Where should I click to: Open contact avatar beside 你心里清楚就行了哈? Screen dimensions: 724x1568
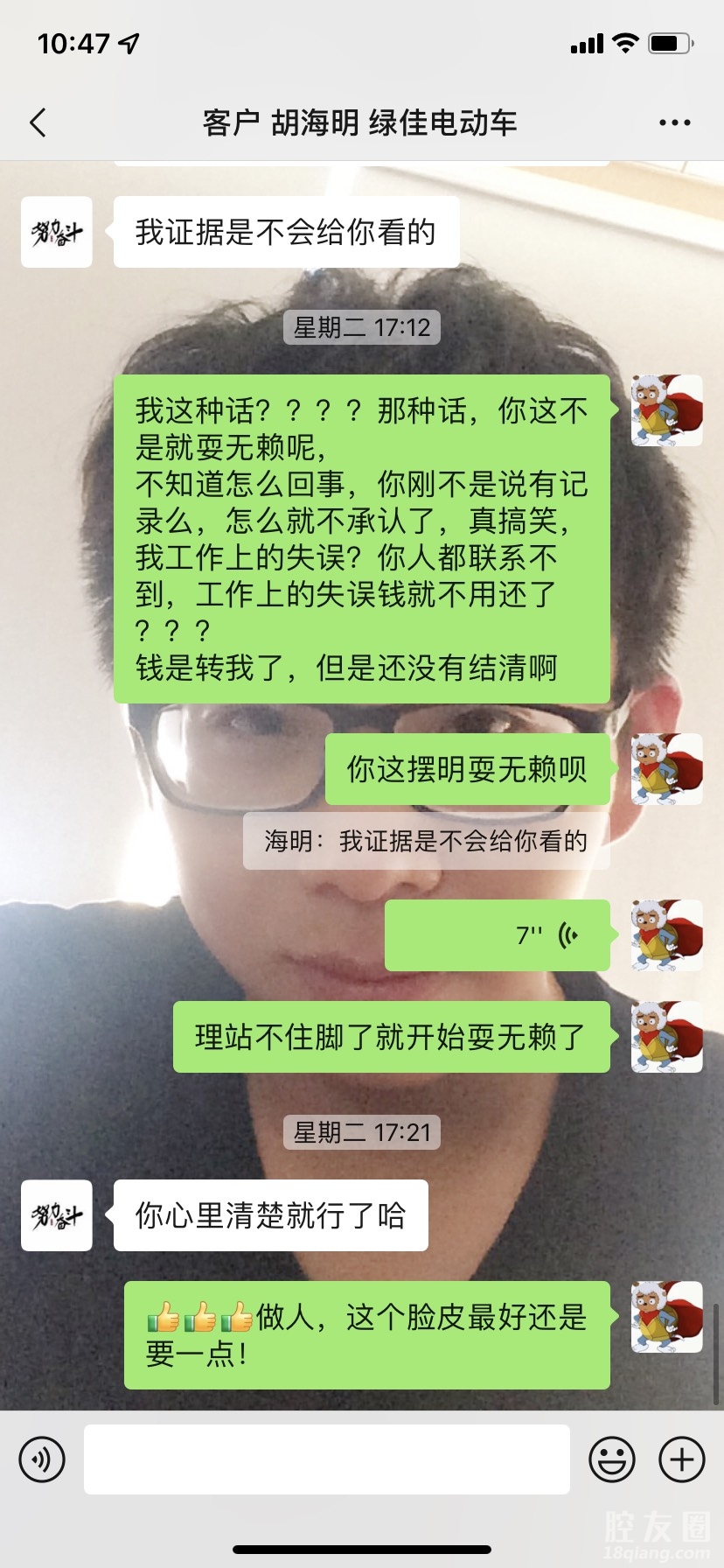57,1215
